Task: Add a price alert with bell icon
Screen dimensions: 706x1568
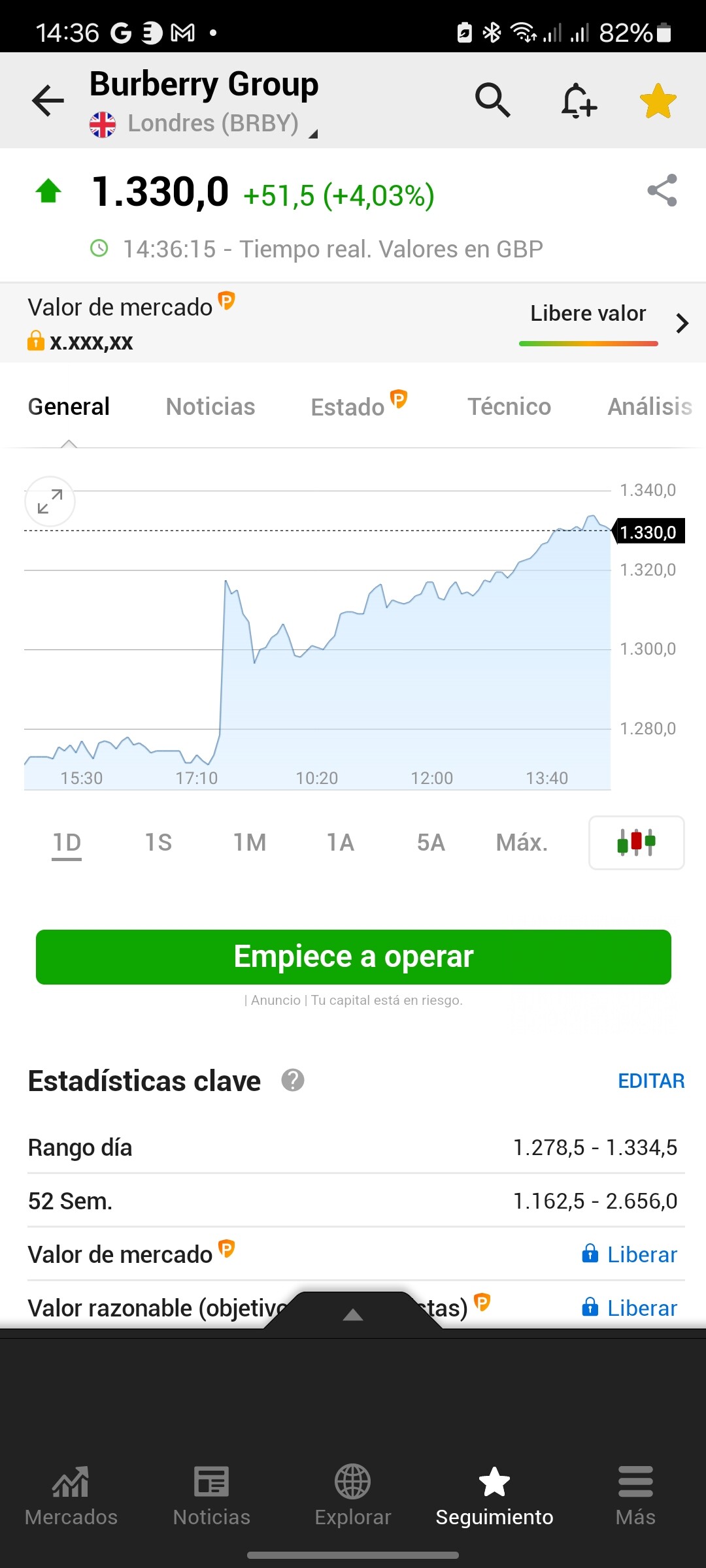Action: [578, 101]
